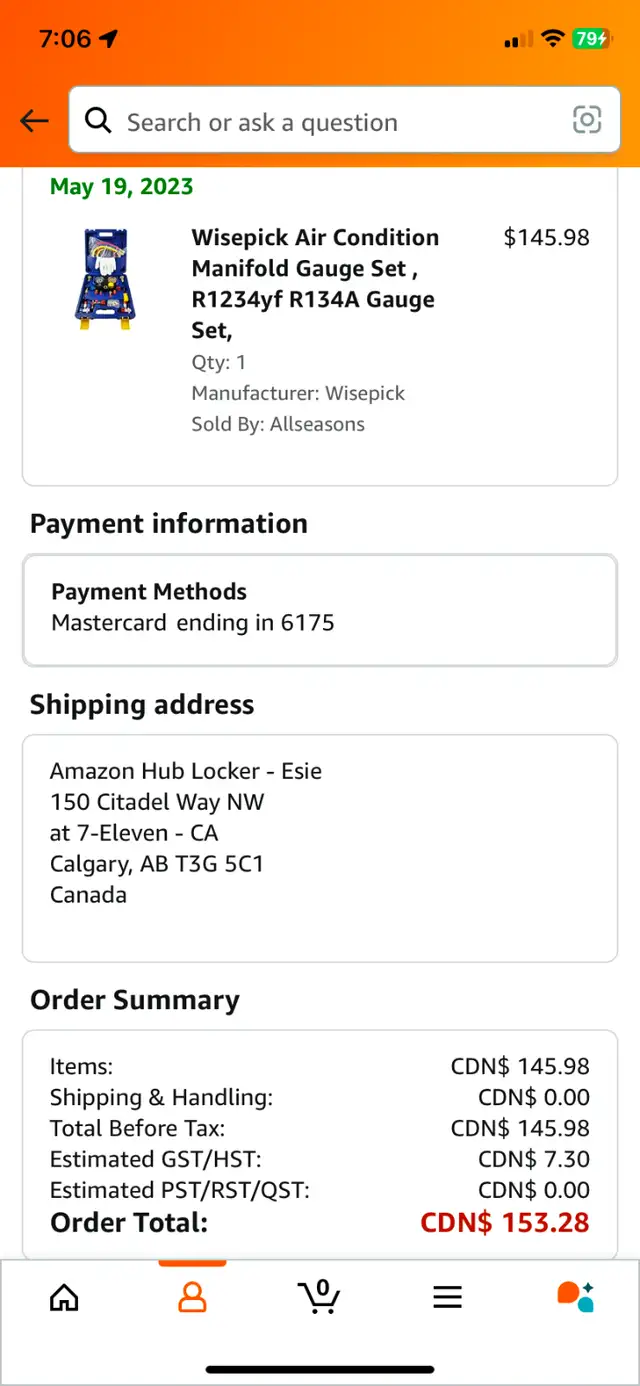Go back using the arrow
Viewport: 640px width, 1386px height.
(34, 121)
